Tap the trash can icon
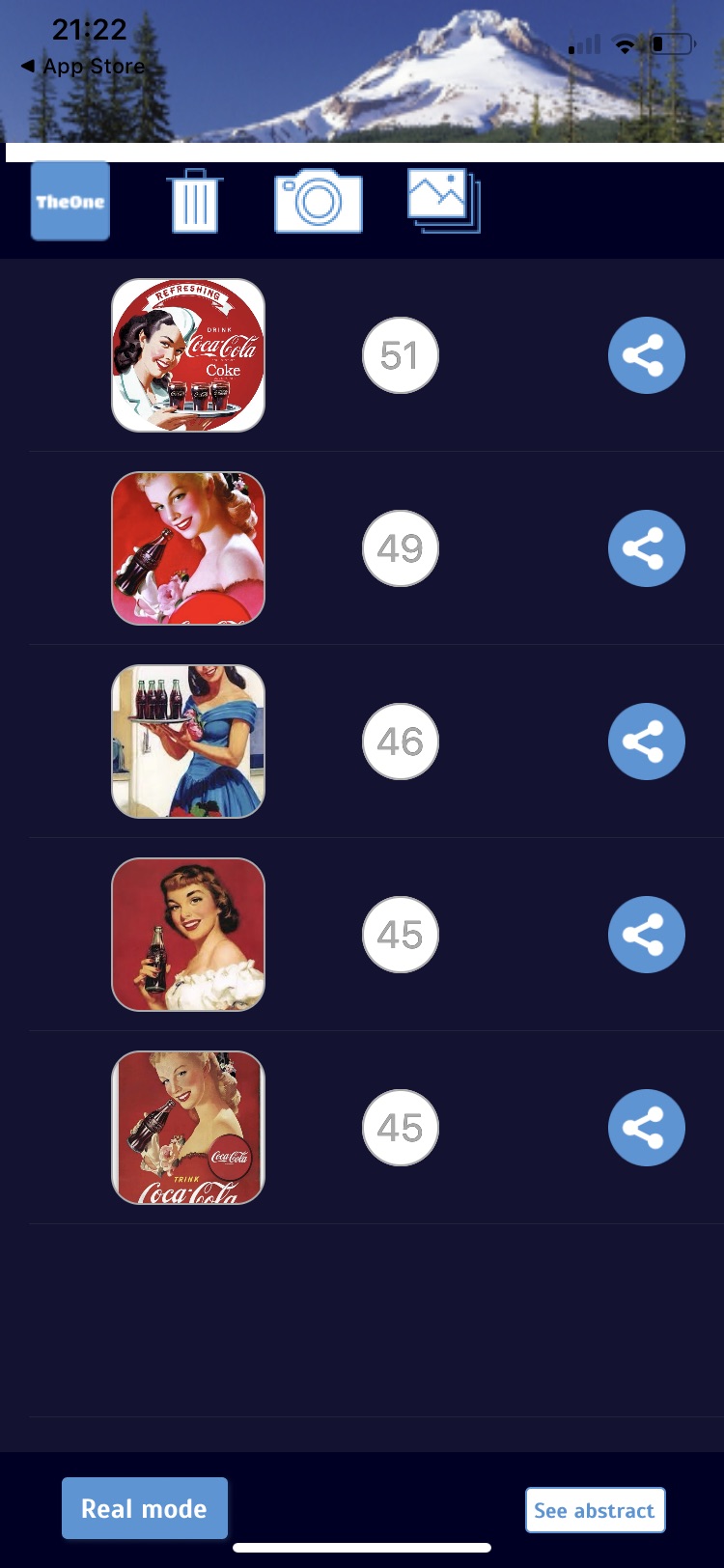The height and width of the screenshot is (1568, 724). 195,201
